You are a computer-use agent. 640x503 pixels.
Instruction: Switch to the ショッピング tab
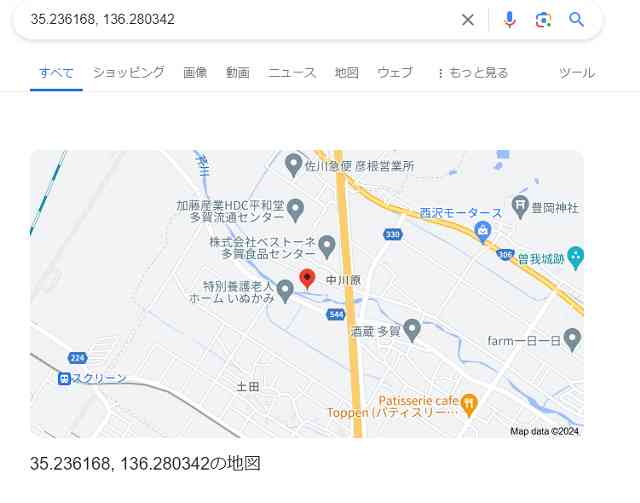pos(128,73)
